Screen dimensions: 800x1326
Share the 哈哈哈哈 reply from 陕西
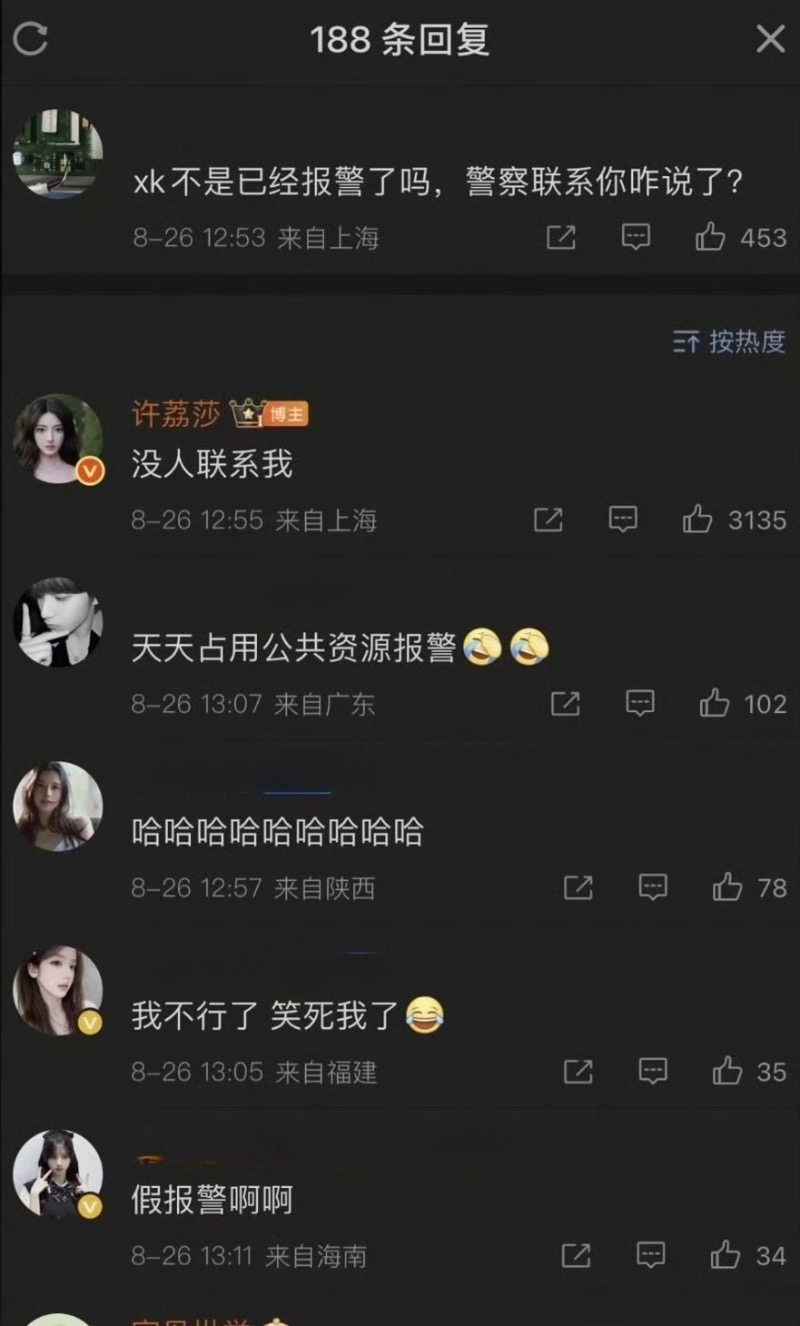pyautogui.click(x=578, y=887)
